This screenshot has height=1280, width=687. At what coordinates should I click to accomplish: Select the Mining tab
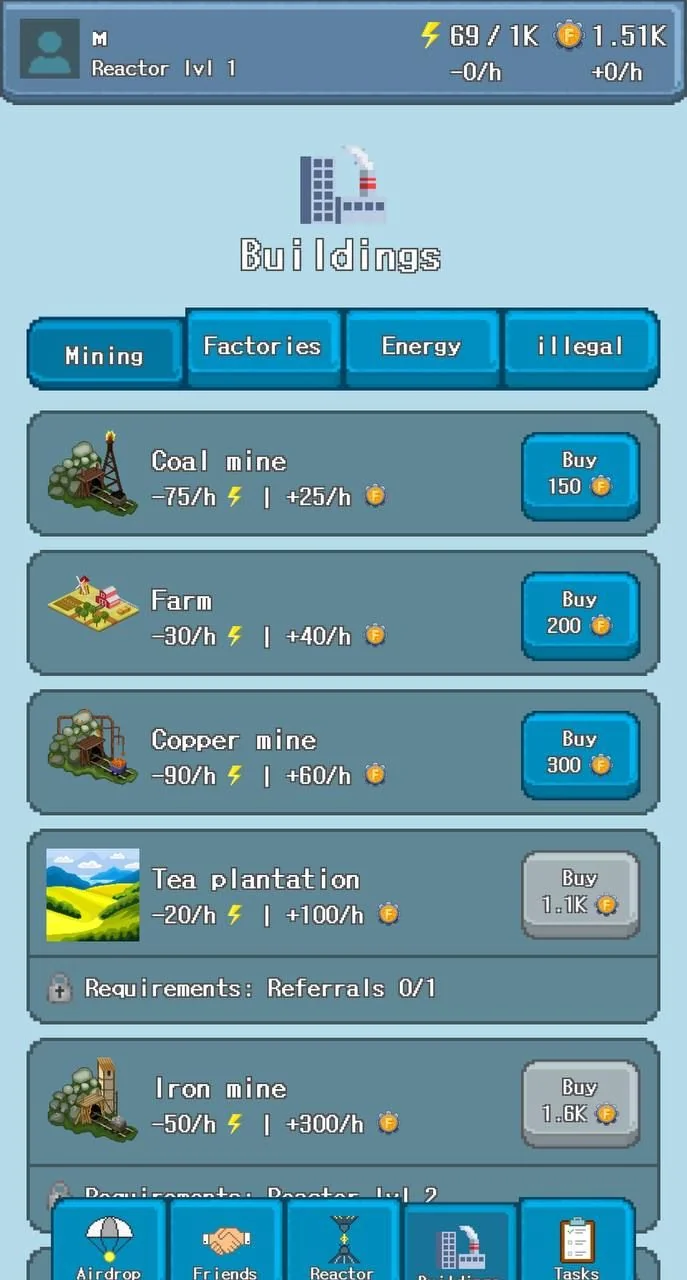click(105, 354)
